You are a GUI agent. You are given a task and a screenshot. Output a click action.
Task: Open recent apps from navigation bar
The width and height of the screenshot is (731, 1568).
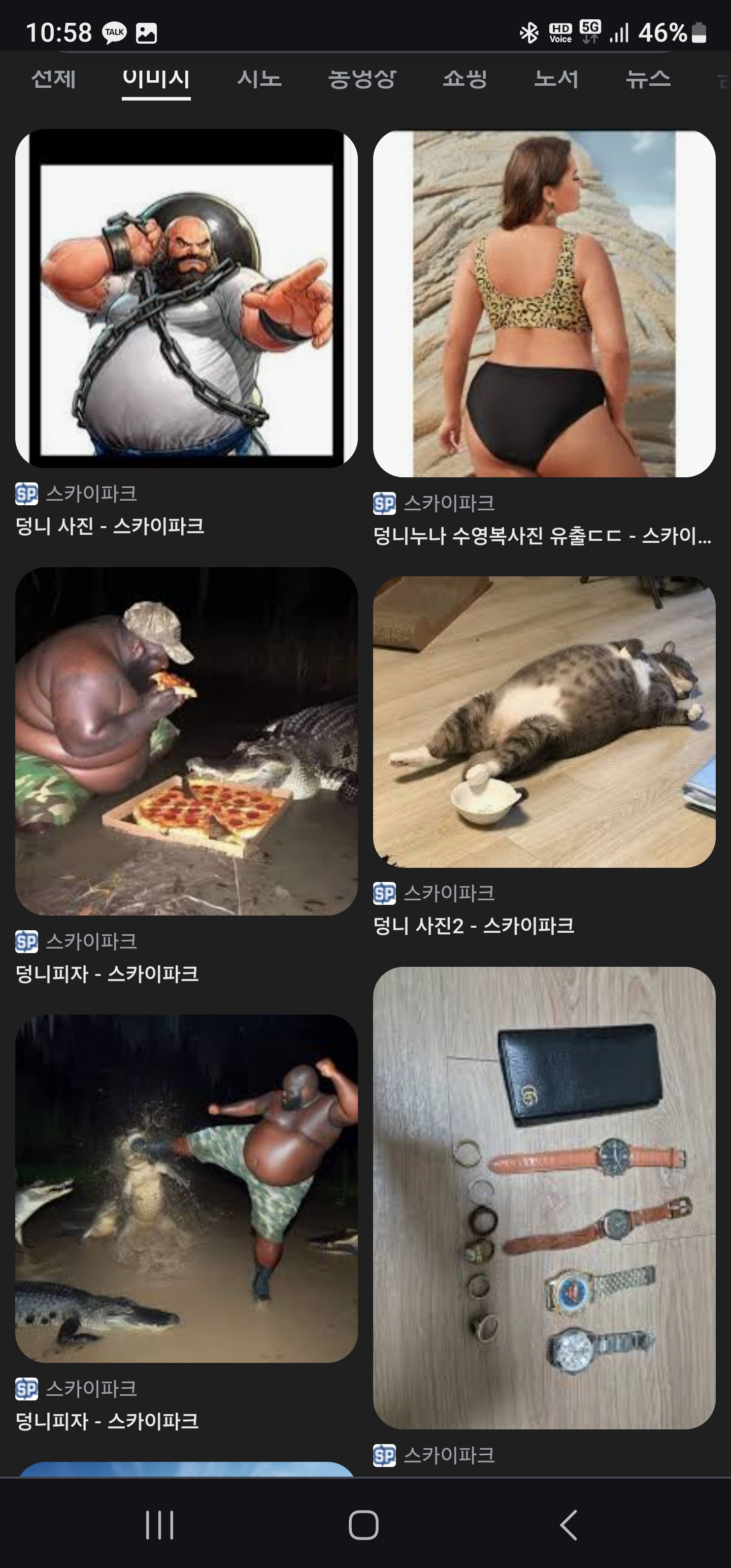click(160, 1525)
